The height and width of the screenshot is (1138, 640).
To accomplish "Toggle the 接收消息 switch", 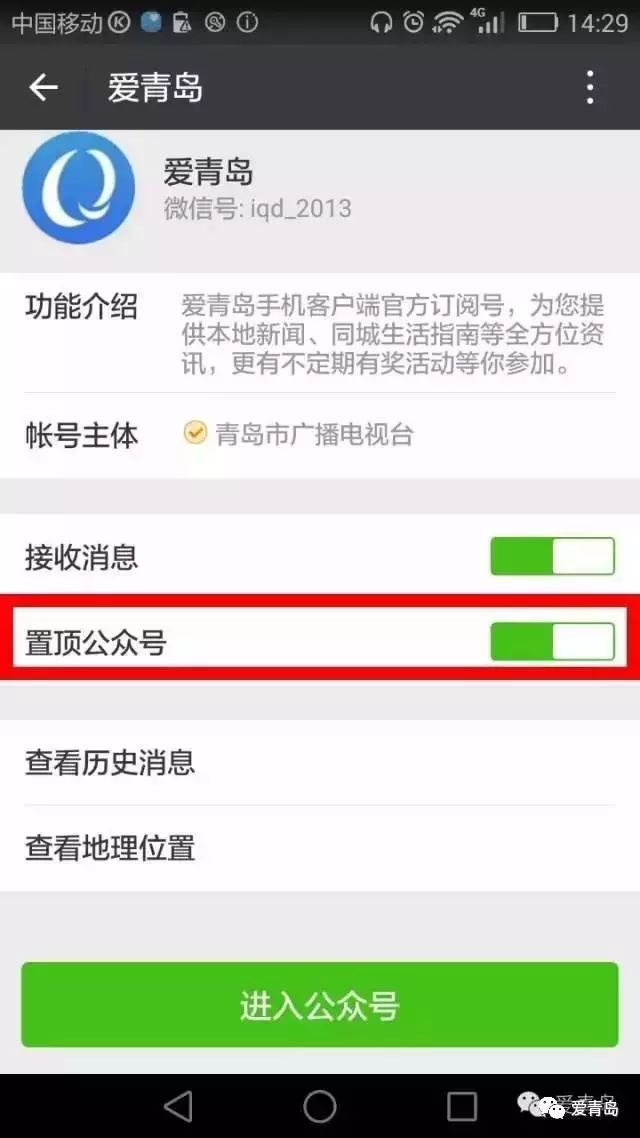I will point(552,557).
